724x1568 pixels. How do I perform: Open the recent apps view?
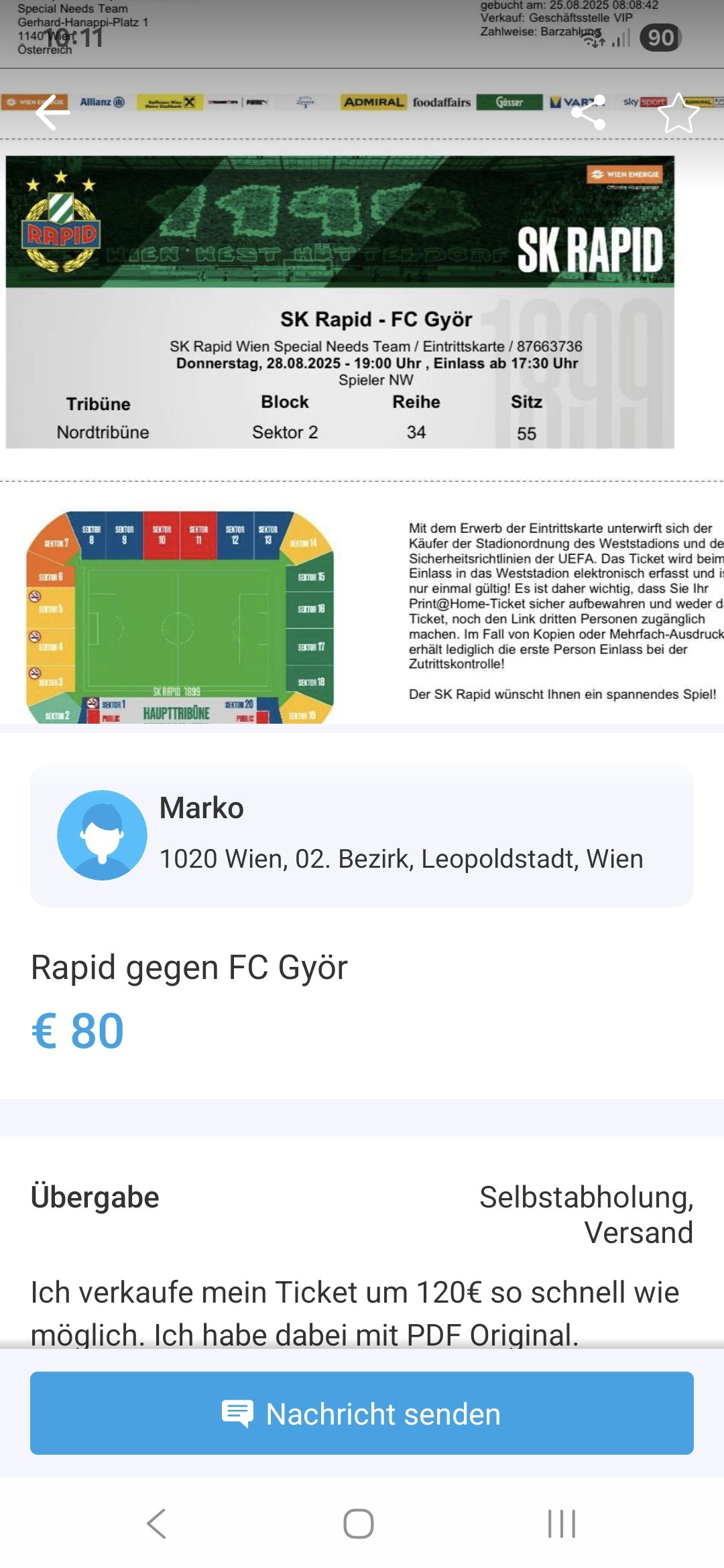(562, 1523)
